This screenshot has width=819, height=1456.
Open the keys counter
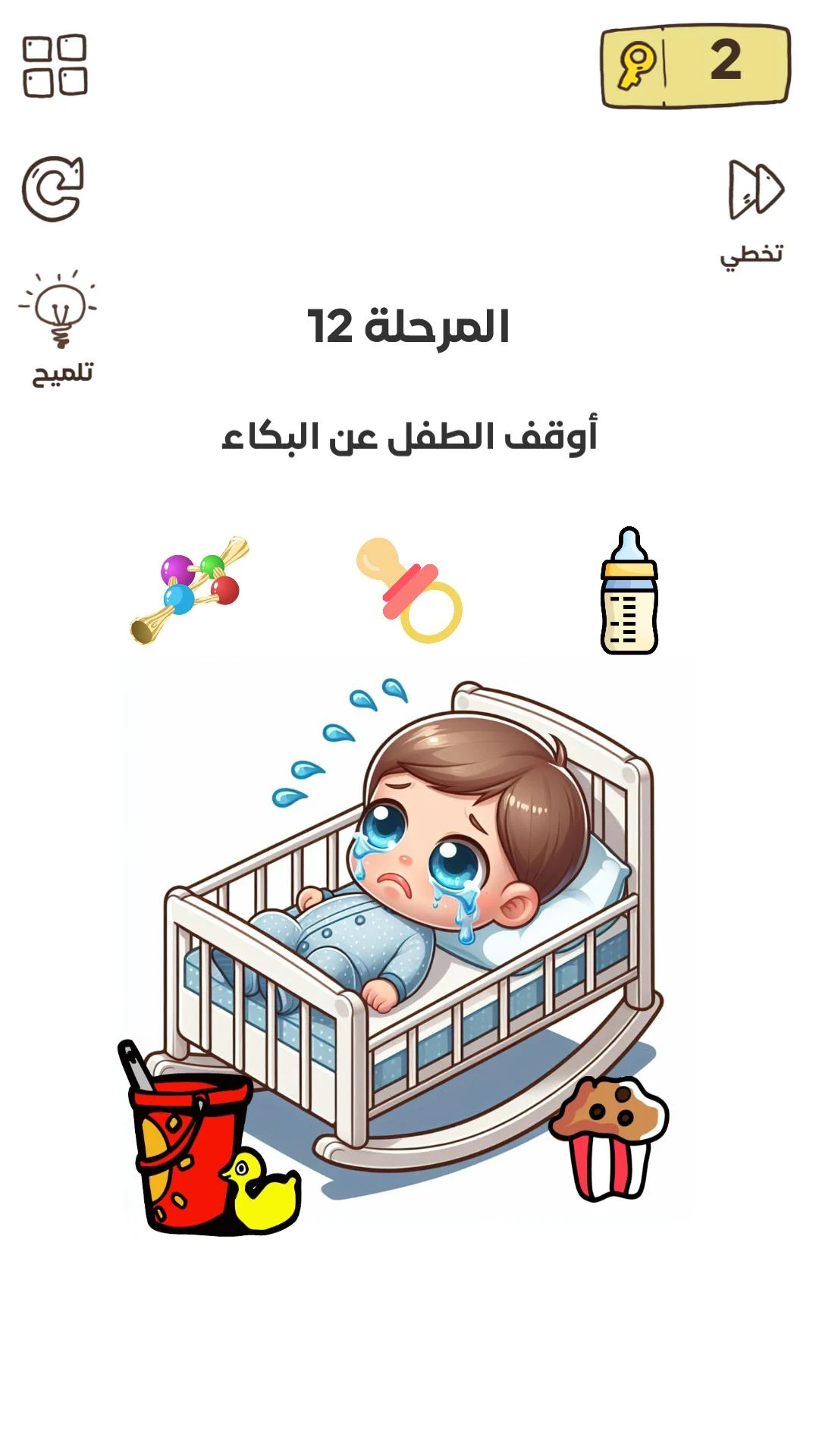click(x=695, y=66)
